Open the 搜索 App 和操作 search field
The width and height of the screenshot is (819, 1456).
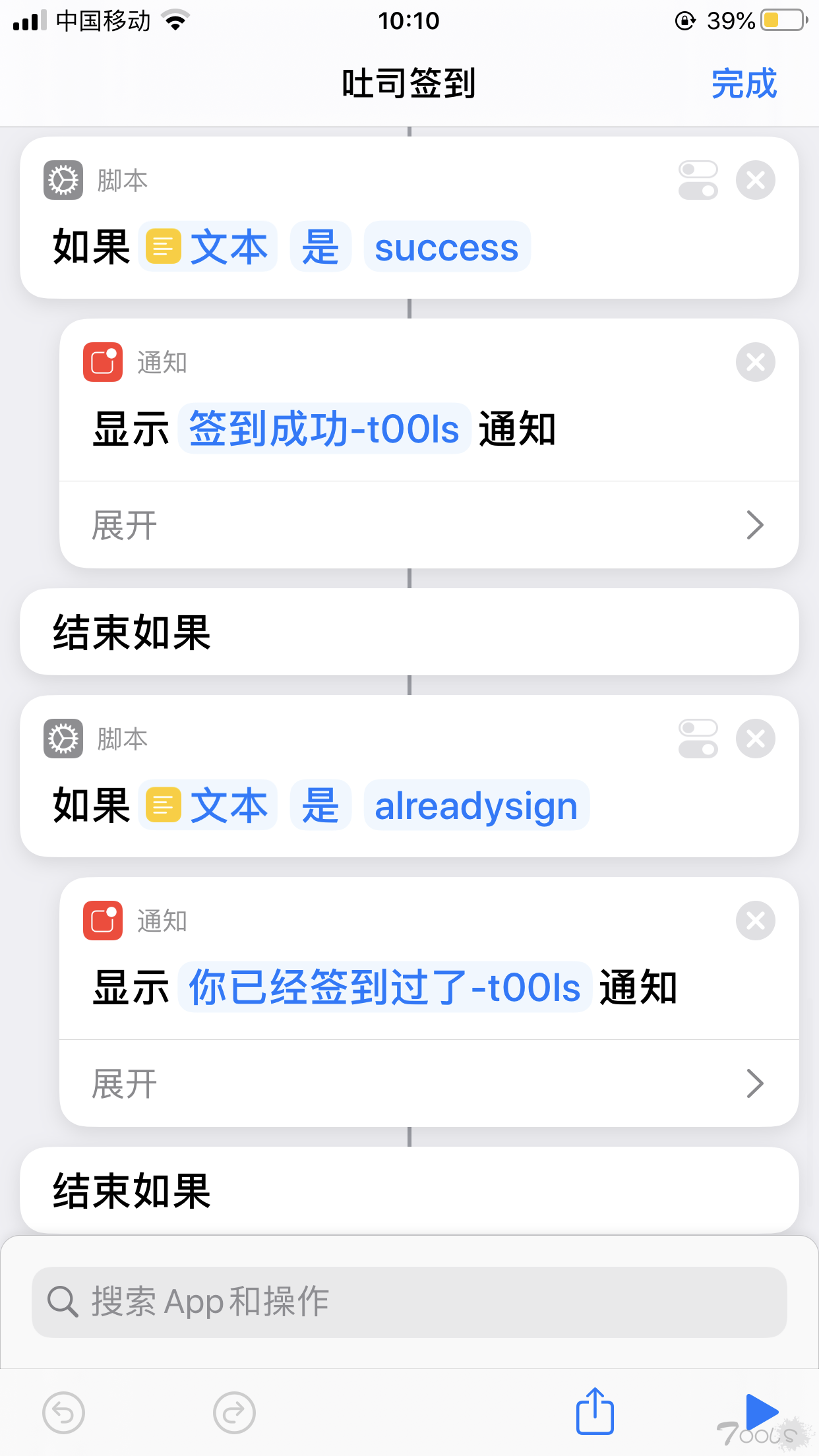pos(409,1302)
